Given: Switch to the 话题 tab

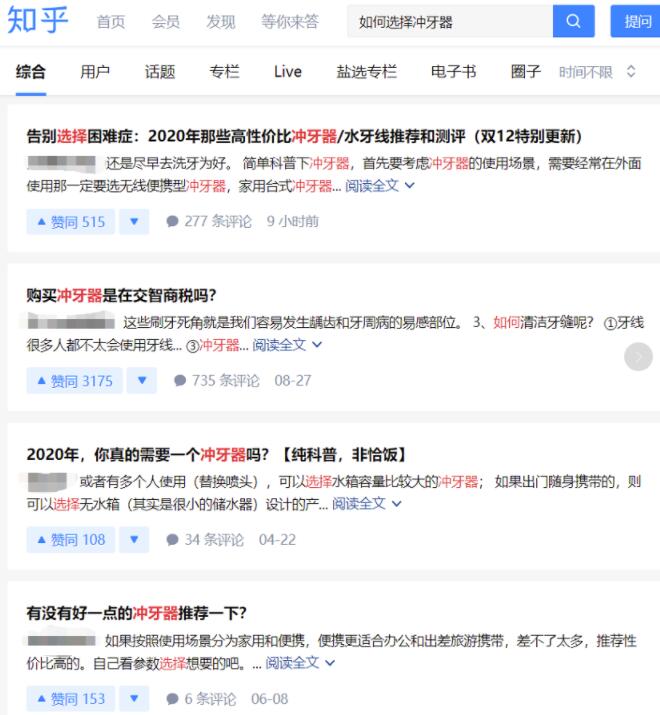Looking at the screenshot, I should click(x=159, y=72).
